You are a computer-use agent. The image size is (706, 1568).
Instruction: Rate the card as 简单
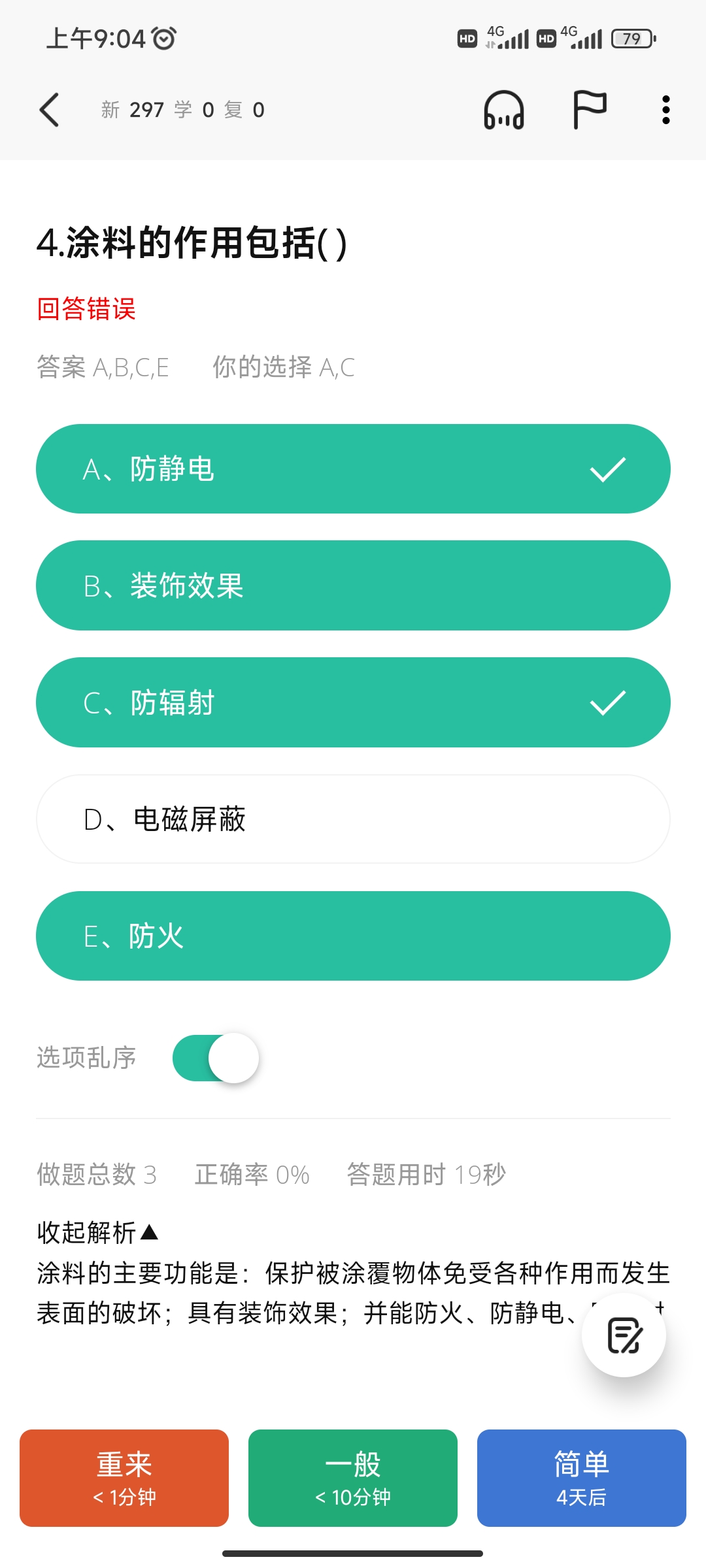coord(582,1478)
